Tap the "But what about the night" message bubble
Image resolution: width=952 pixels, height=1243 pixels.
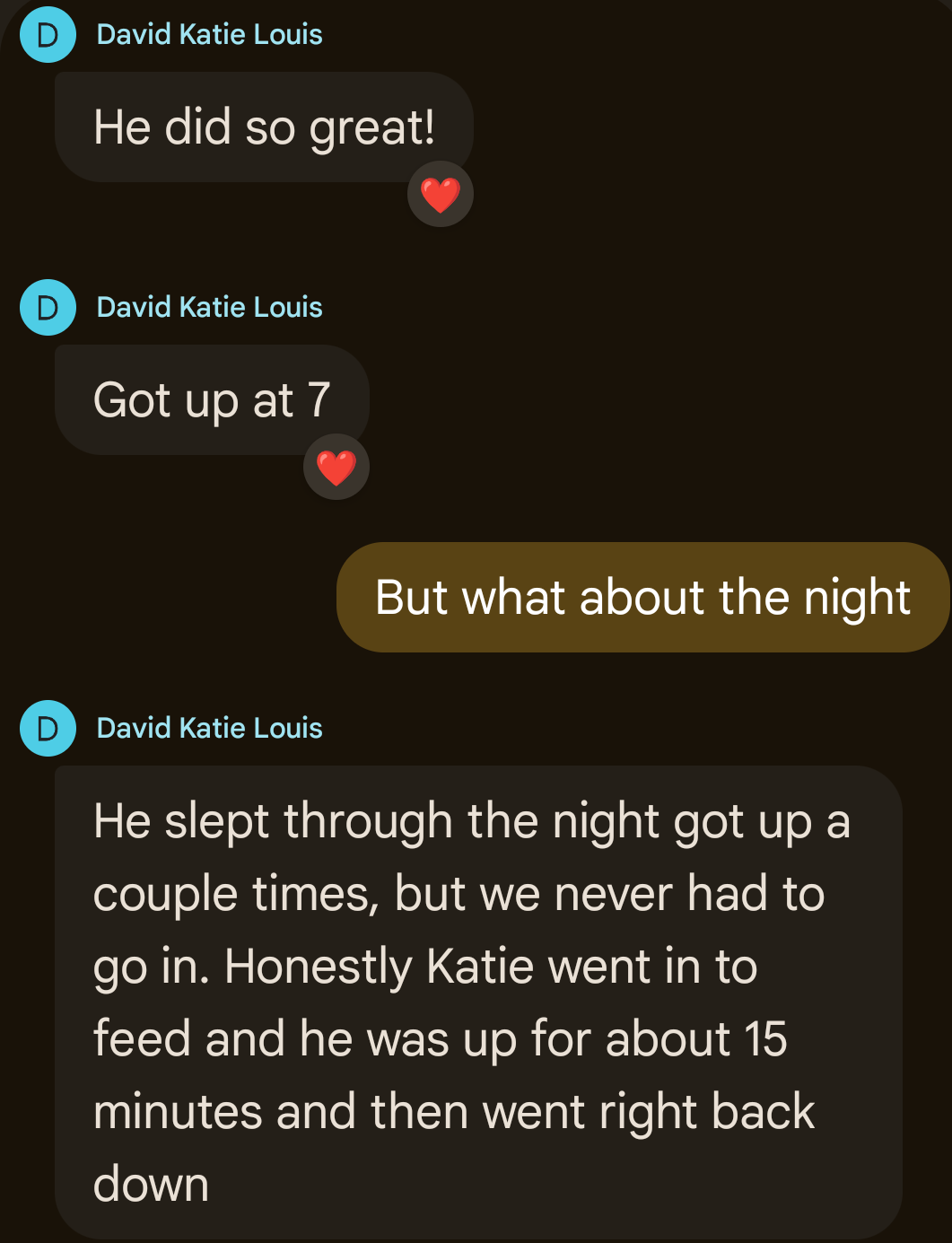pos(642,598)
